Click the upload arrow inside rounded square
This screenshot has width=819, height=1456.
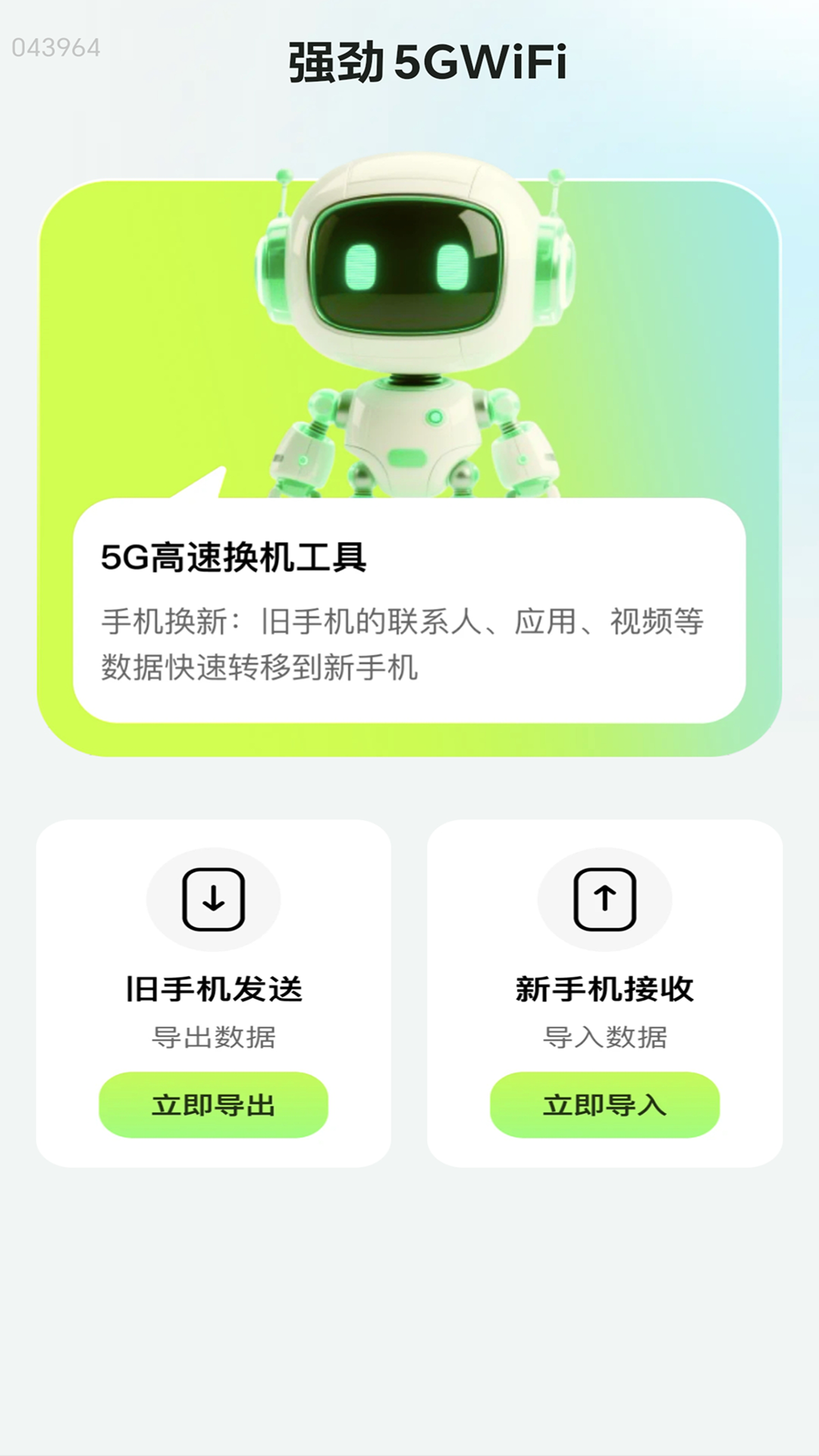(604, 901)
